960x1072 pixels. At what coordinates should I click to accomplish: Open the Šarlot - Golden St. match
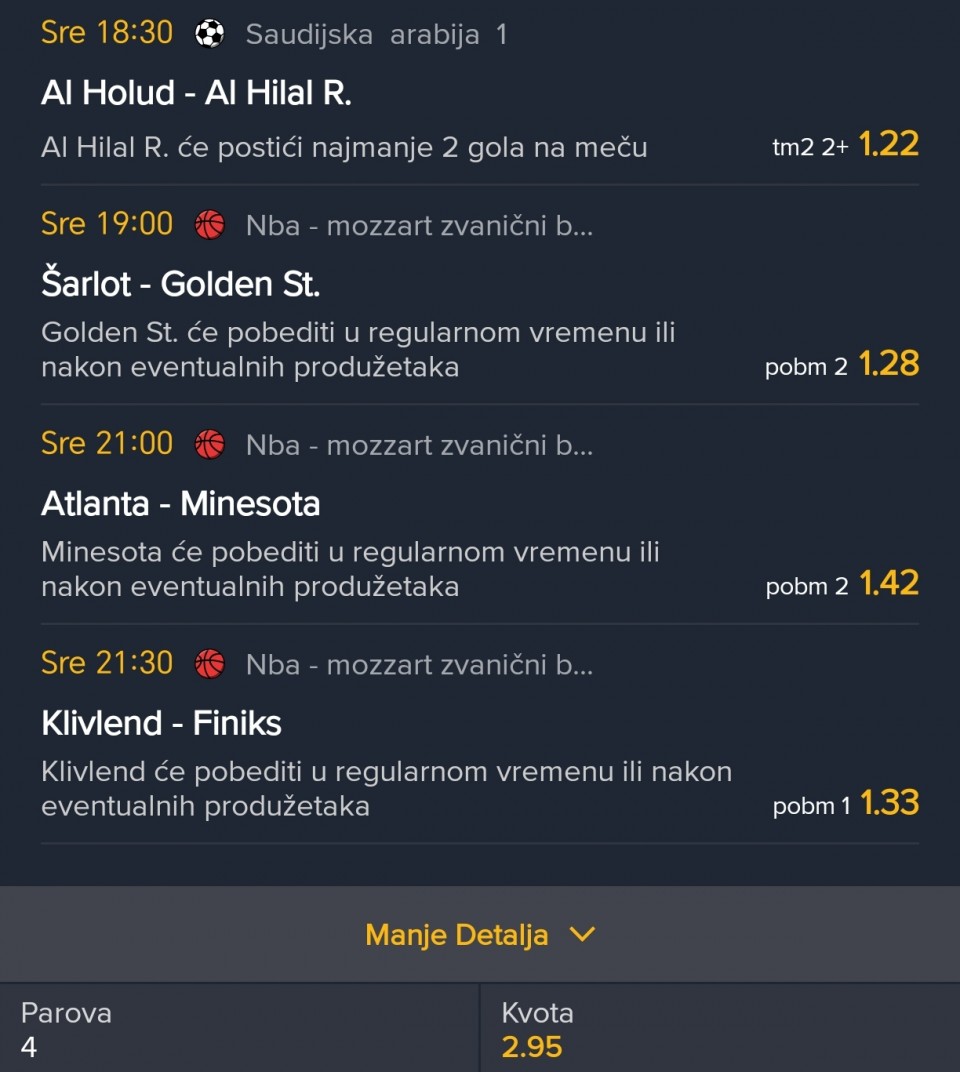point(180,284)
